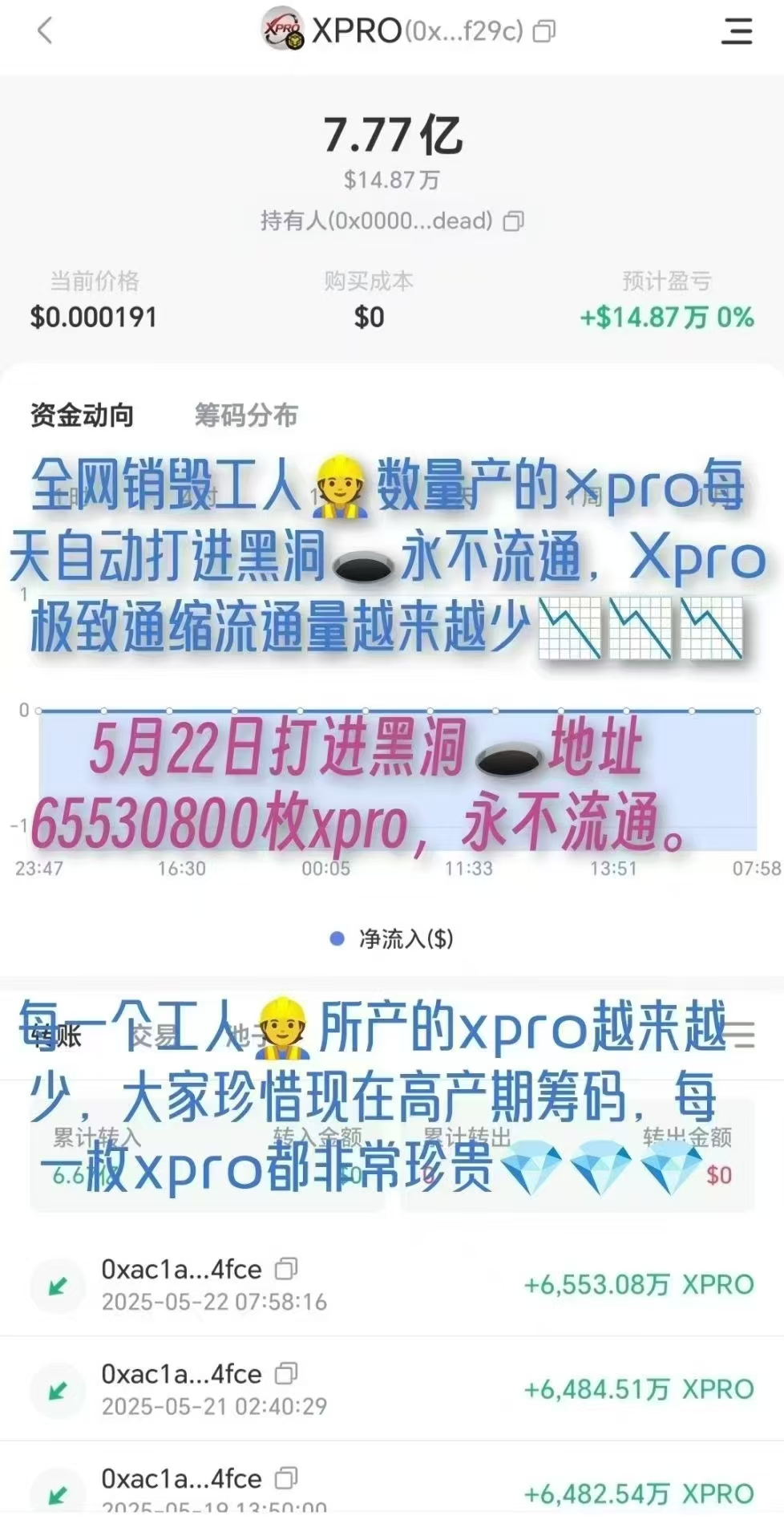Image resolution: width=784 pixels, height=1540 pixels.
Task: Switch to the 筹码分布 tab
Action: (x=246, y=415)
